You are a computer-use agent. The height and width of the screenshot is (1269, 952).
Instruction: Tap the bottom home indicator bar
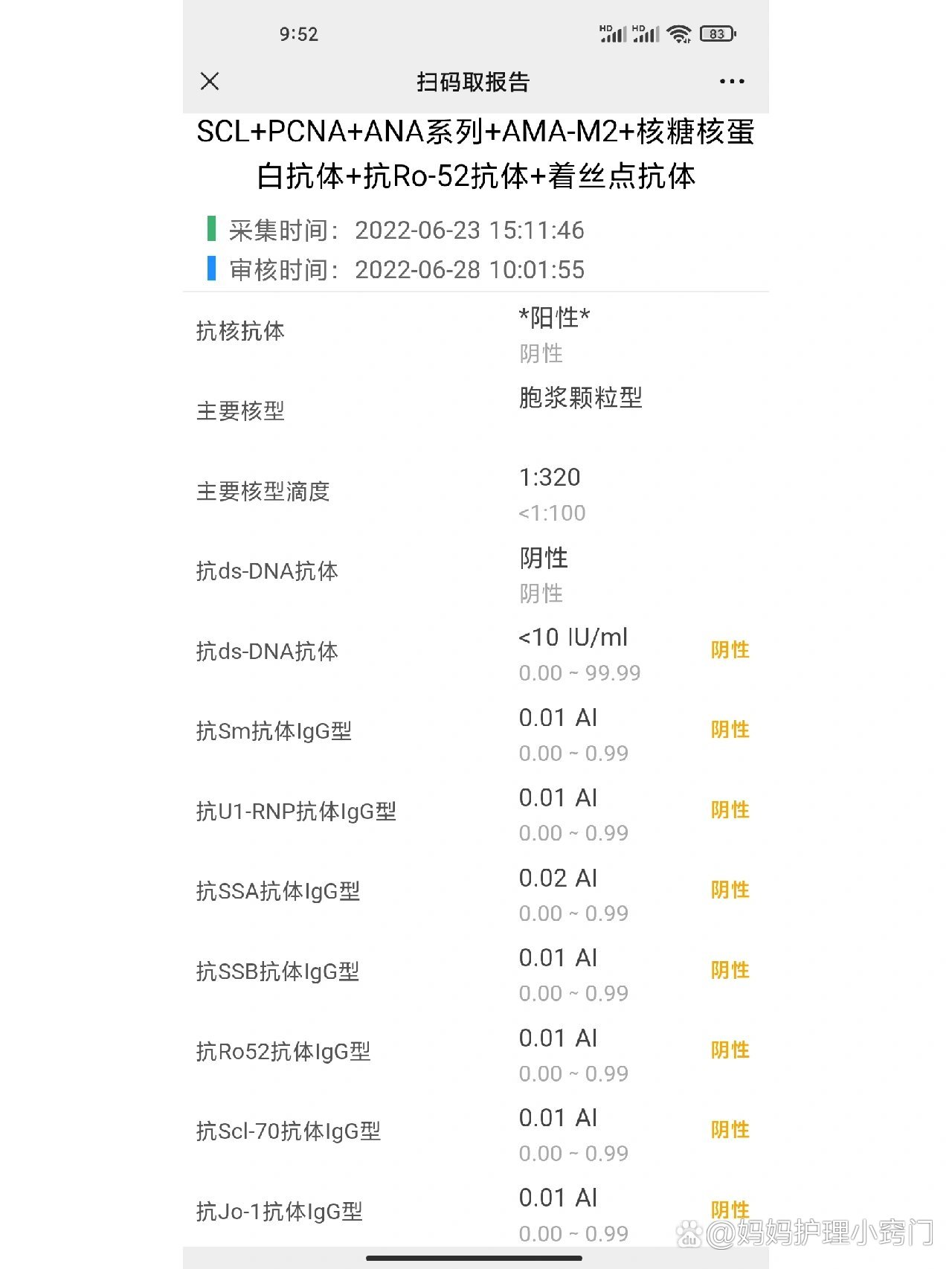(x=476, y=1256)
